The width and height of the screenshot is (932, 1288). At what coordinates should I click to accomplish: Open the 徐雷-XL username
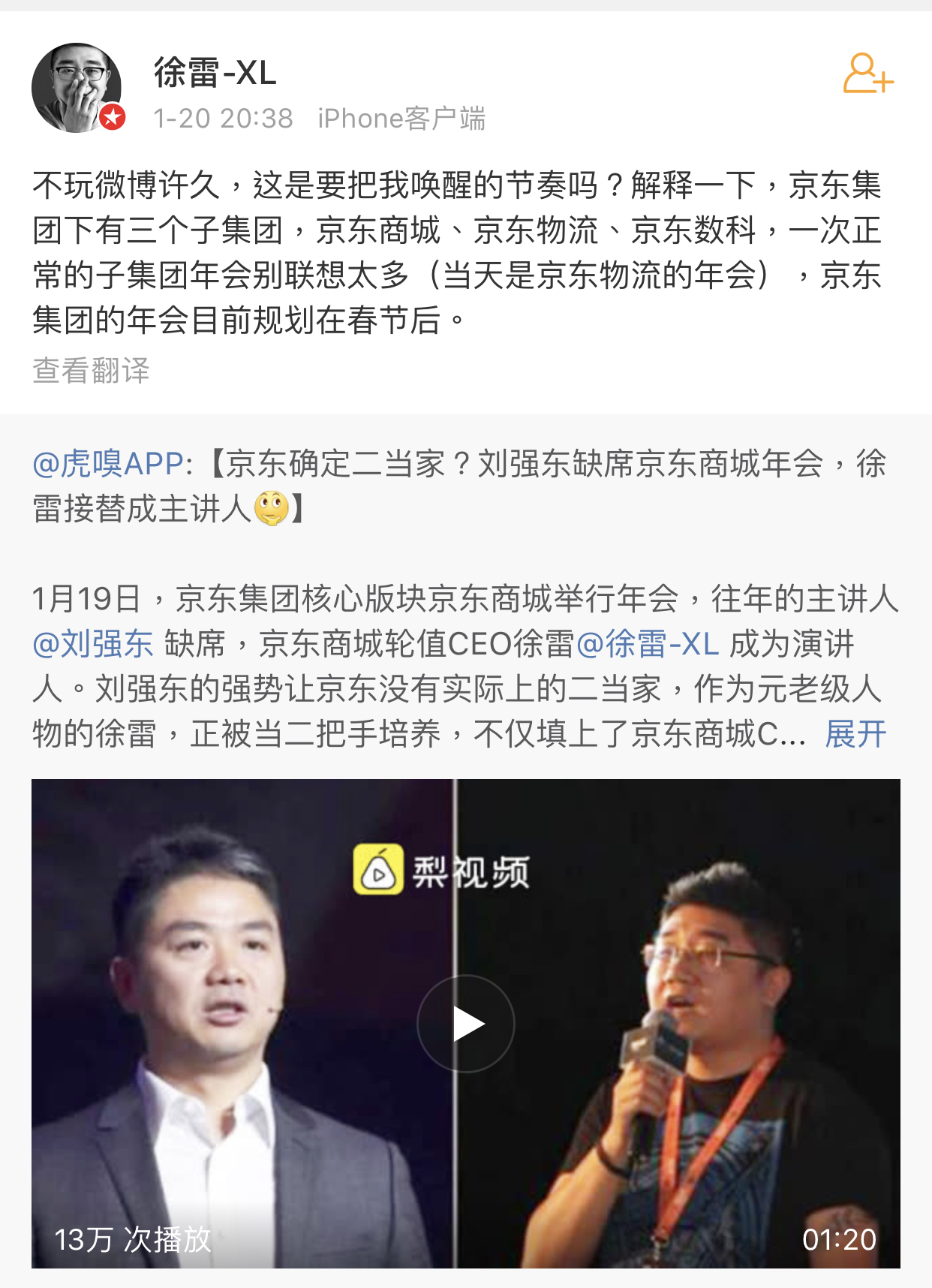click(x=215, y=73)
